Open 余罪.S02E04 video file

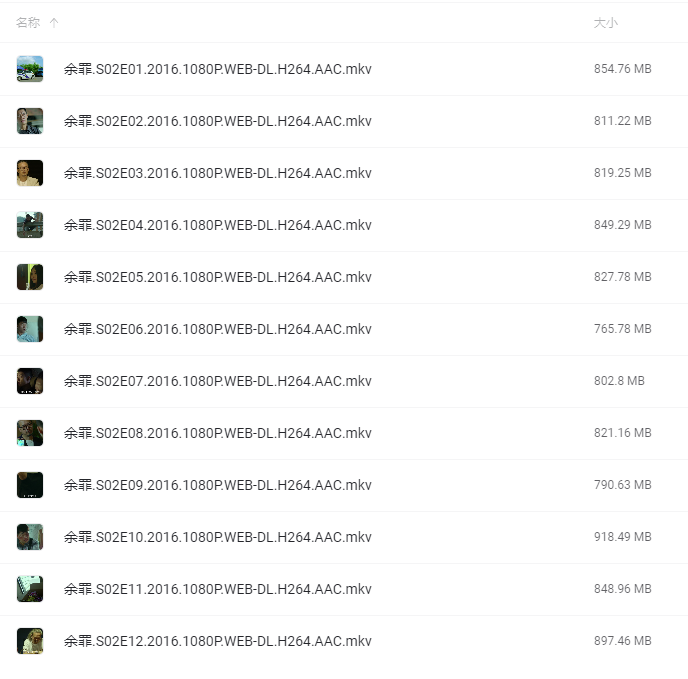coord(217,225)
